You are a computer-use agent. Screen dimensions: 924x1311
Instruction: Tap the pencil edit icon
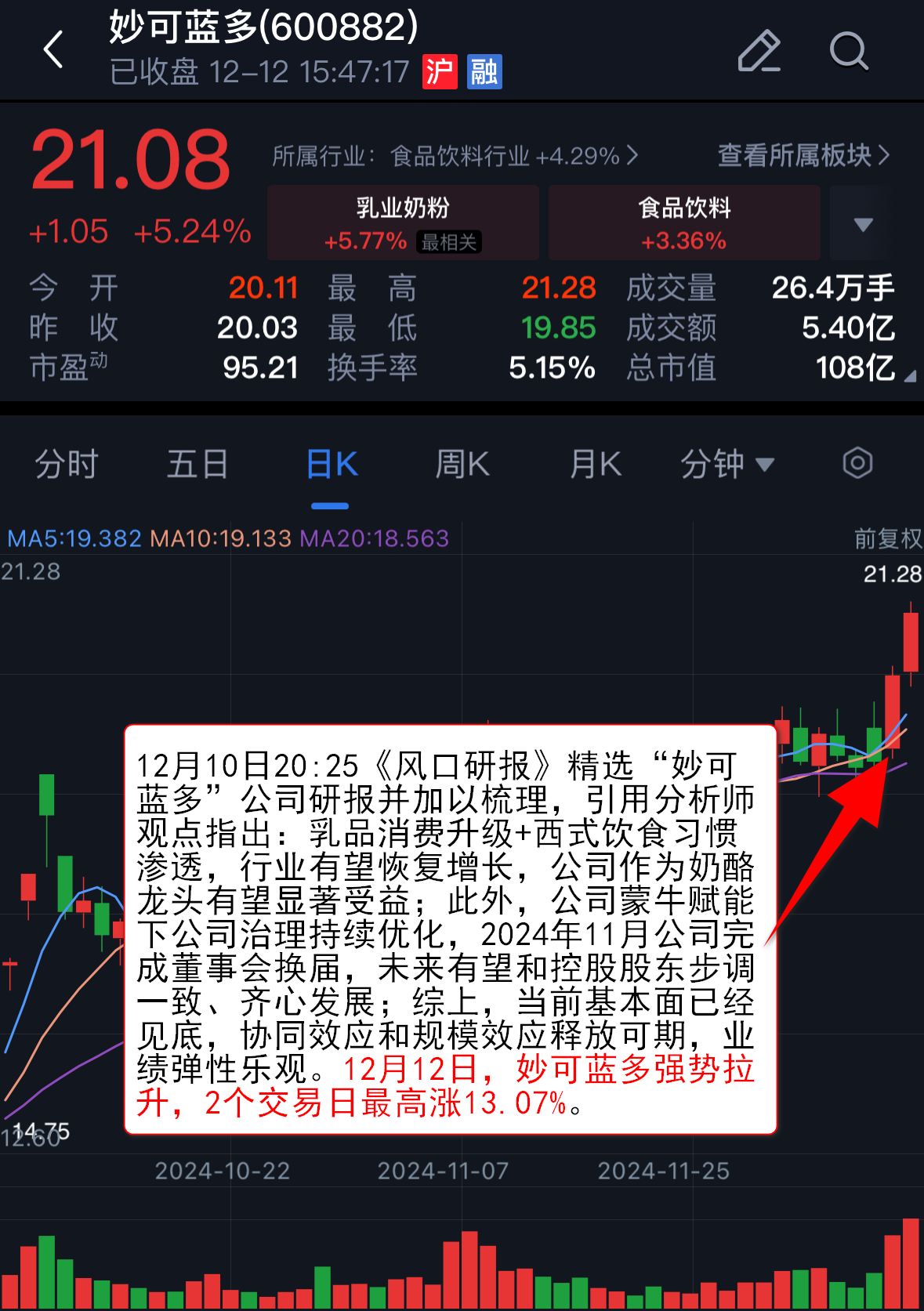pyautogui.click(x=759, y=52)
